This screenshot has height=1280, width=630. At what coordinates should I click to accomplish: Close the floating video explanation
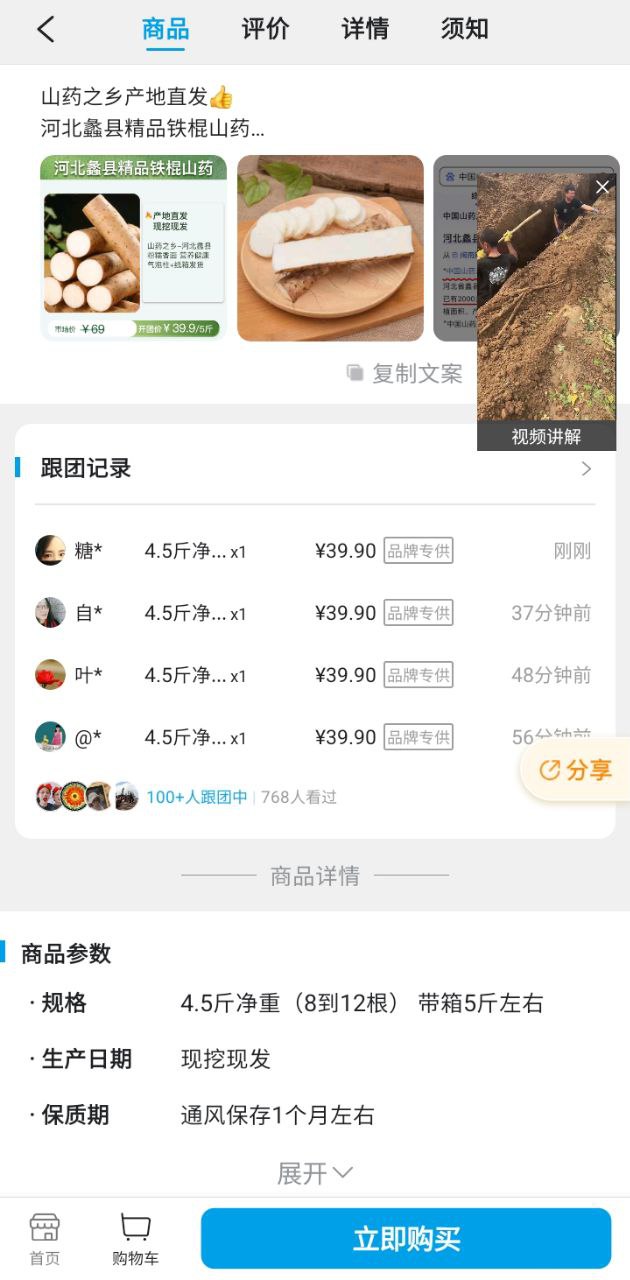tap(602, 187)
